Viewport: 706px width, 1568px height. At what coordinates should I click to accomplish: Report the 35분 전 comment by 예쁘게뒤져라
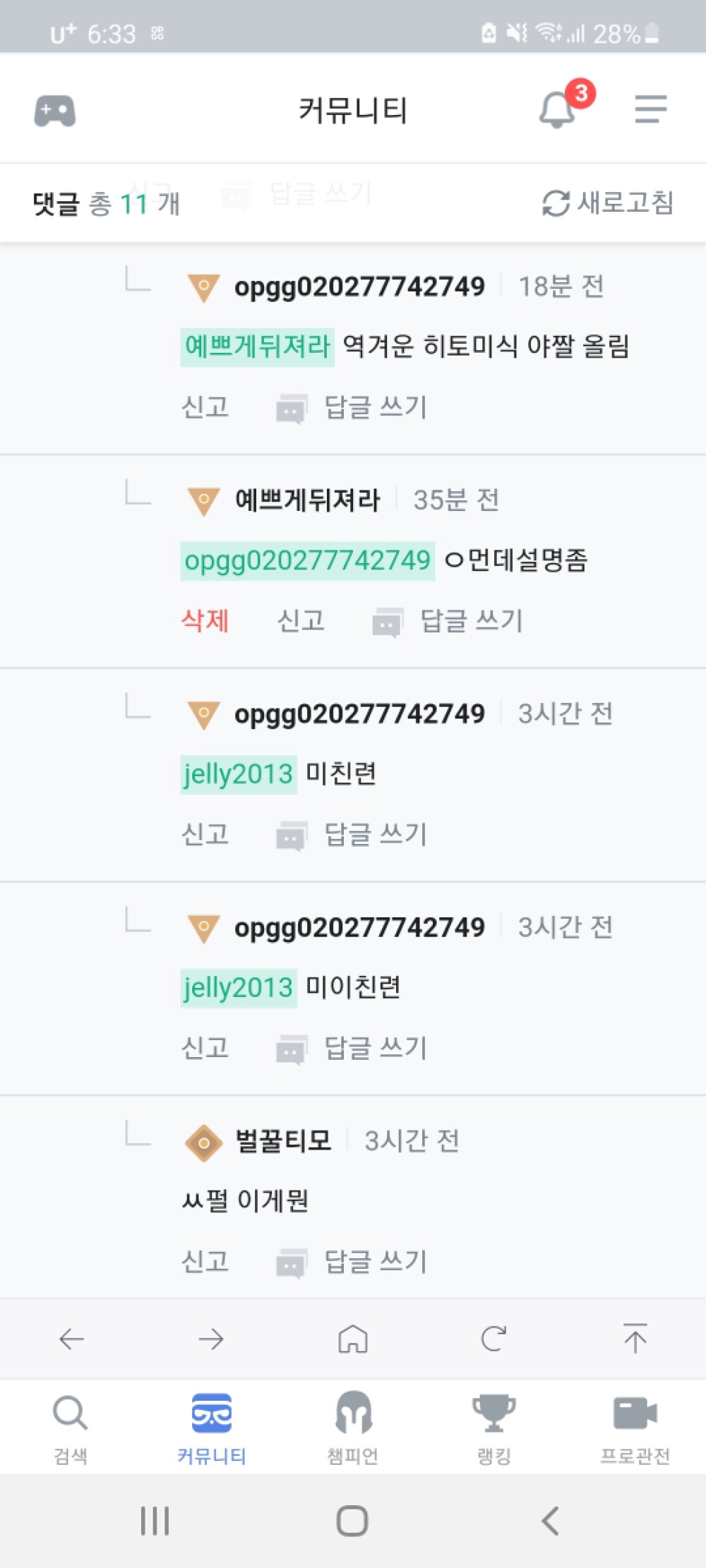[x=301, y=621]
